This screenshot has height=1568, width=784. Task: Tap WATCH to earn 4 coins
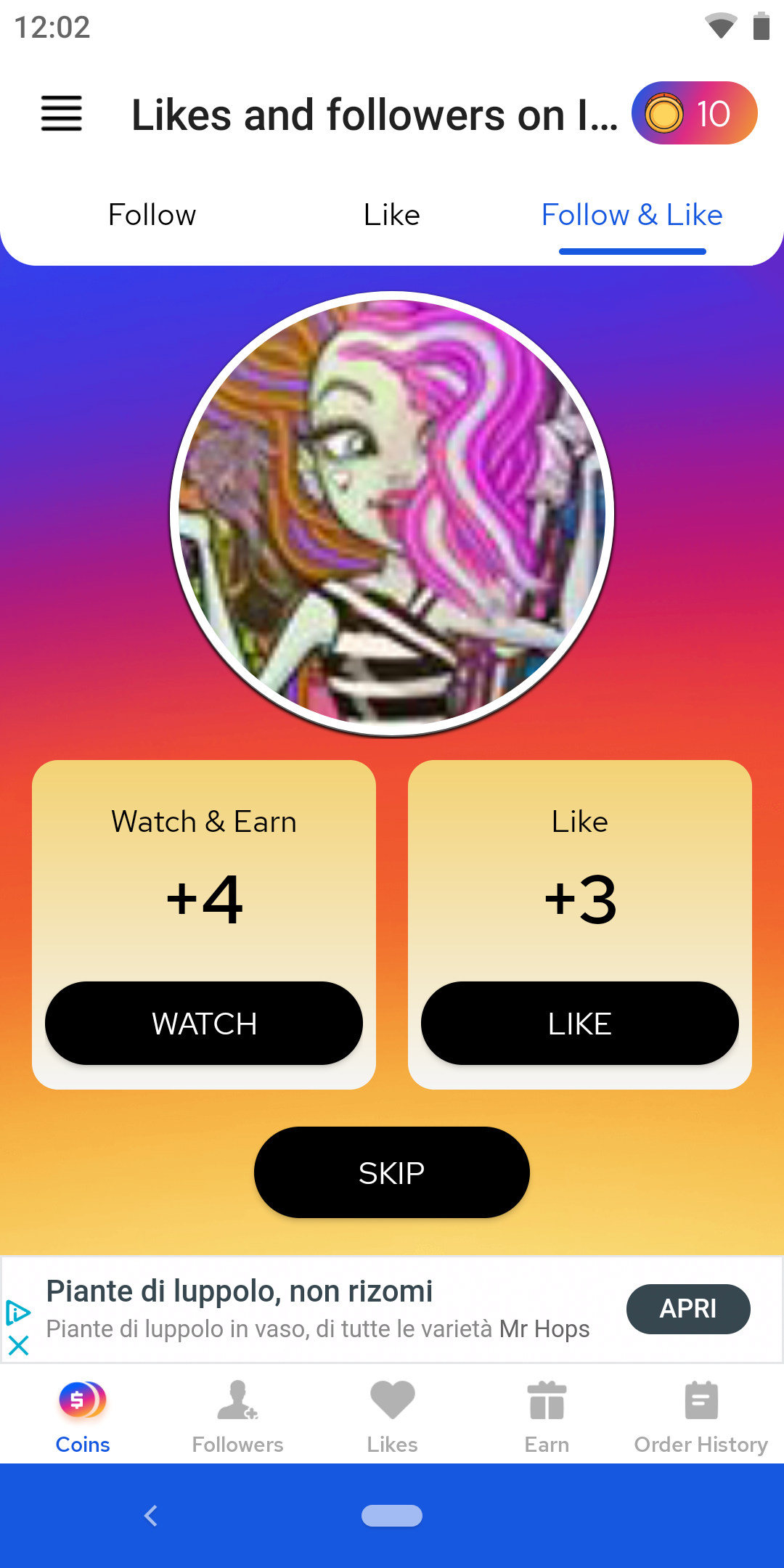(x=204, y=1024)
